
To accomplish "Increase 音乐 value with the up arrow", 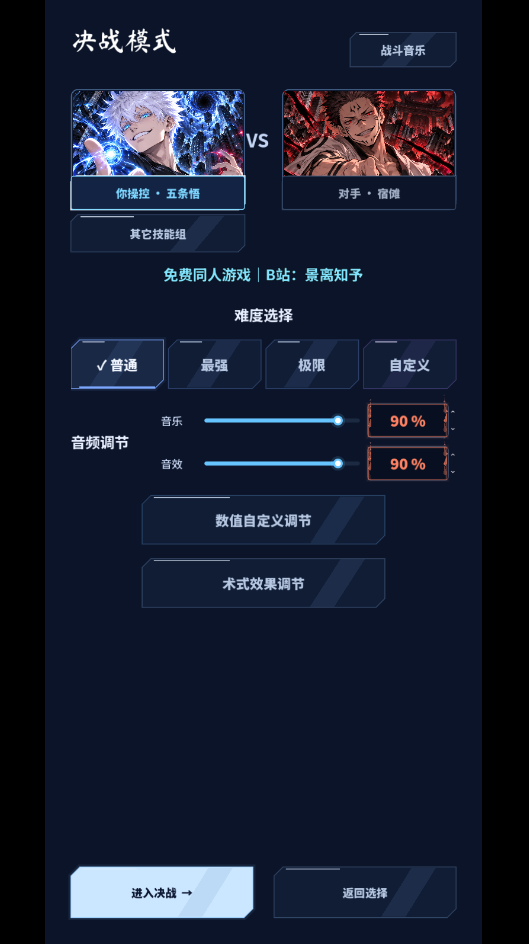I will click(453, 412).
